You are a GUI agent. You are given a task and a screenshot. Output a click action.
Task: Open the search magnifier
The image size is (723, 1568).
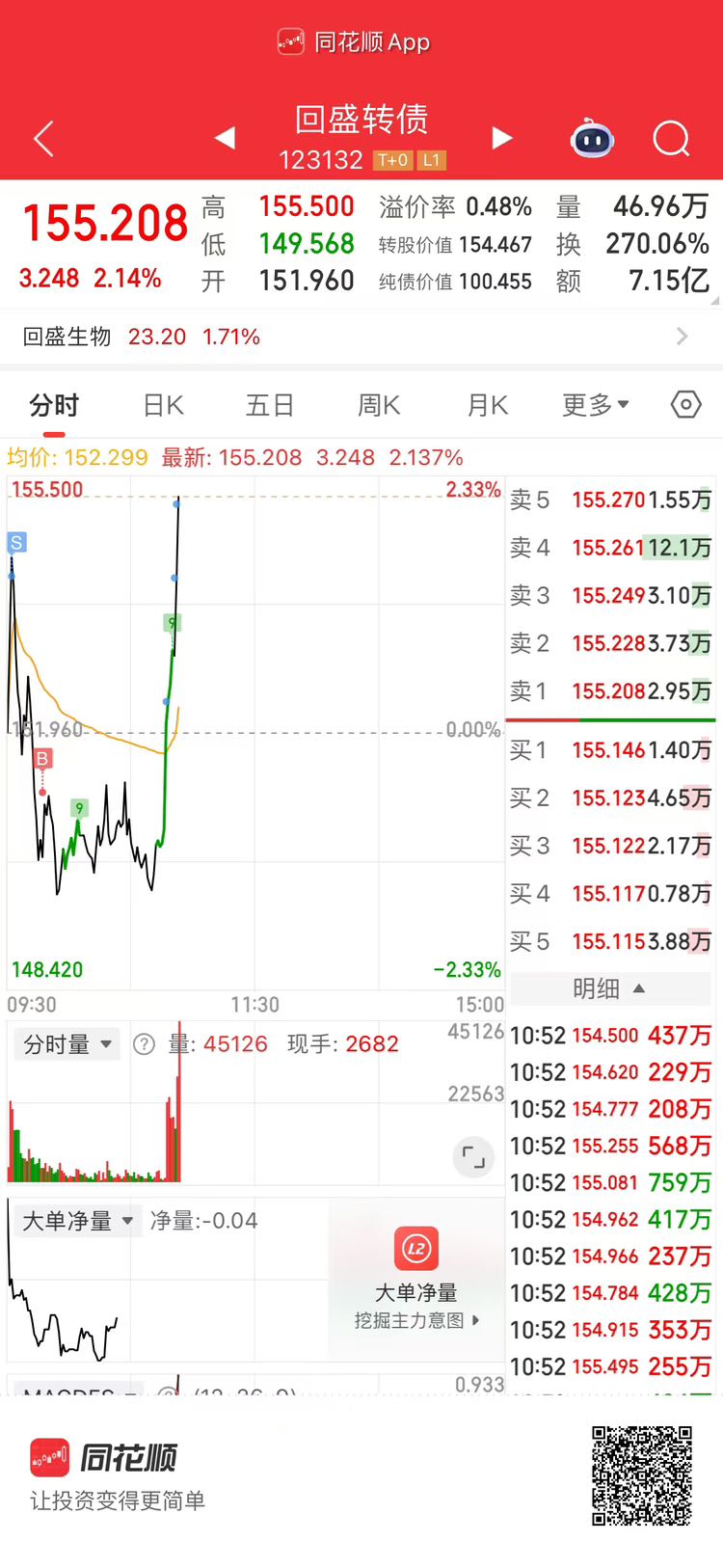click(672, 139)
